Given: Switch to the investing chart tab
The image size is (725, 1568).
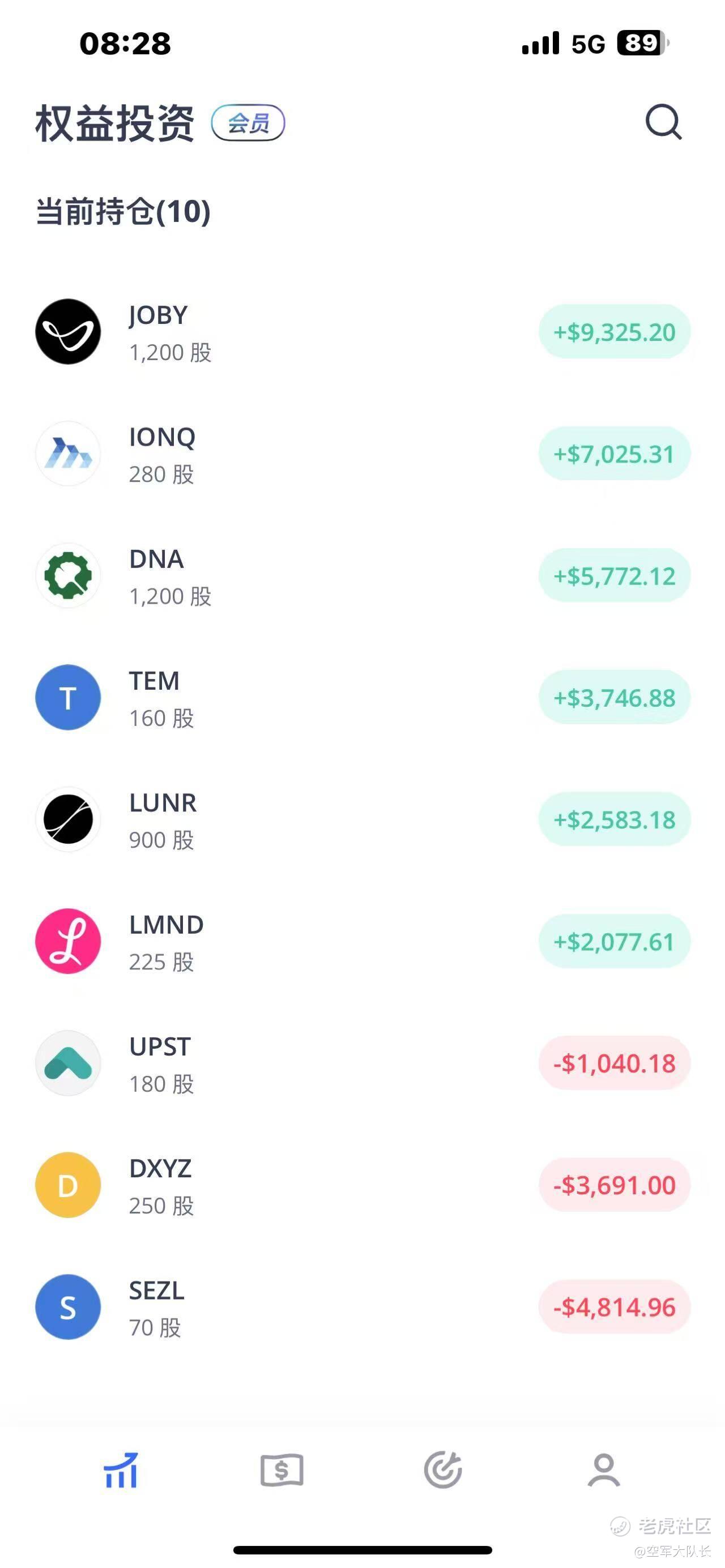Looking at the screenshot, I should 121,1471.
